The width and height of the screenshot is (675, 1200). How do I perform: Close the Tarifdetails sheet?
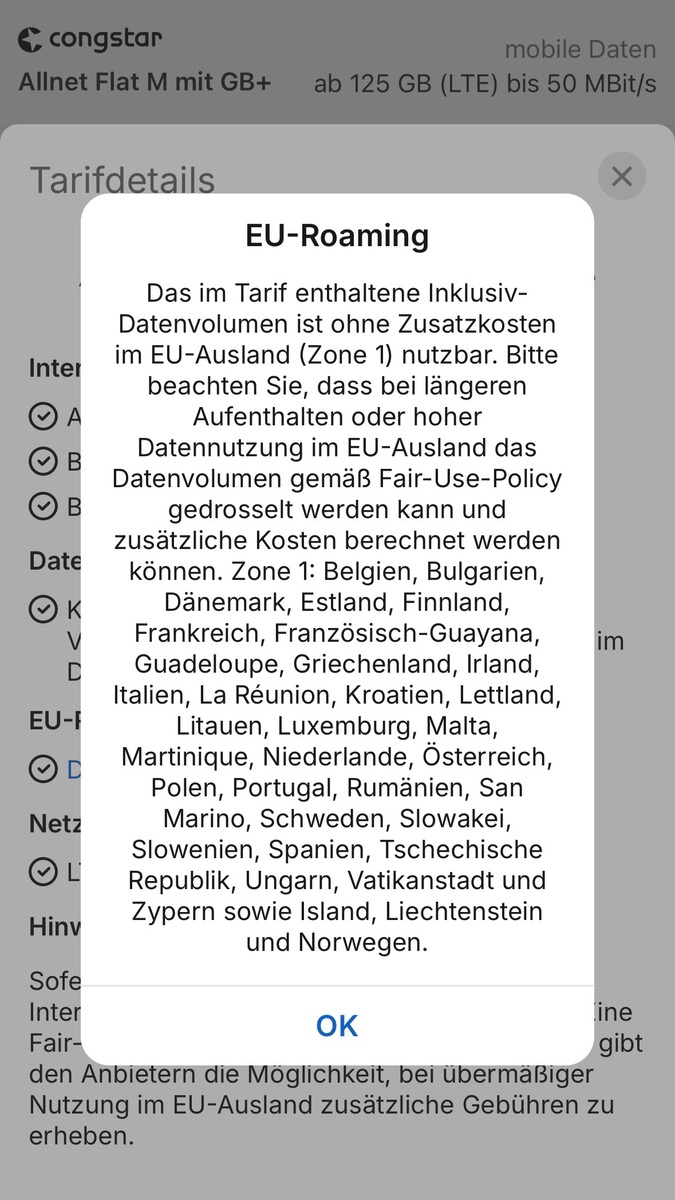tap(622, 177)
